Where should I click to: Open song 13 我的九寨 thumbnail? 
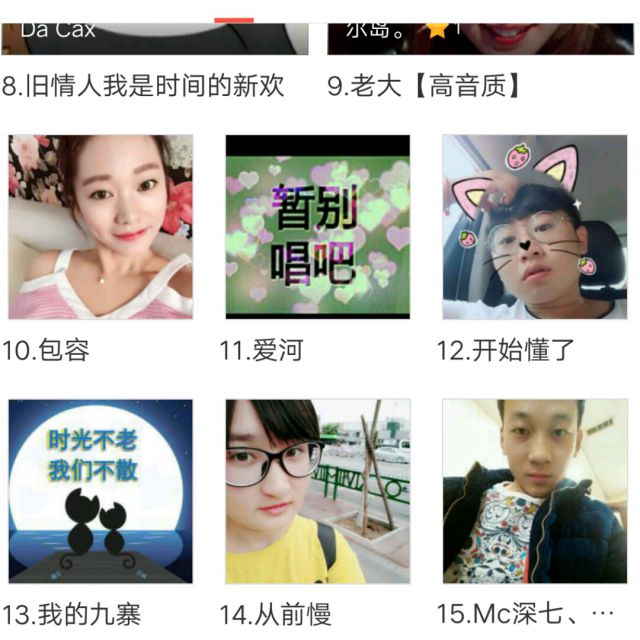coord(100,491)
